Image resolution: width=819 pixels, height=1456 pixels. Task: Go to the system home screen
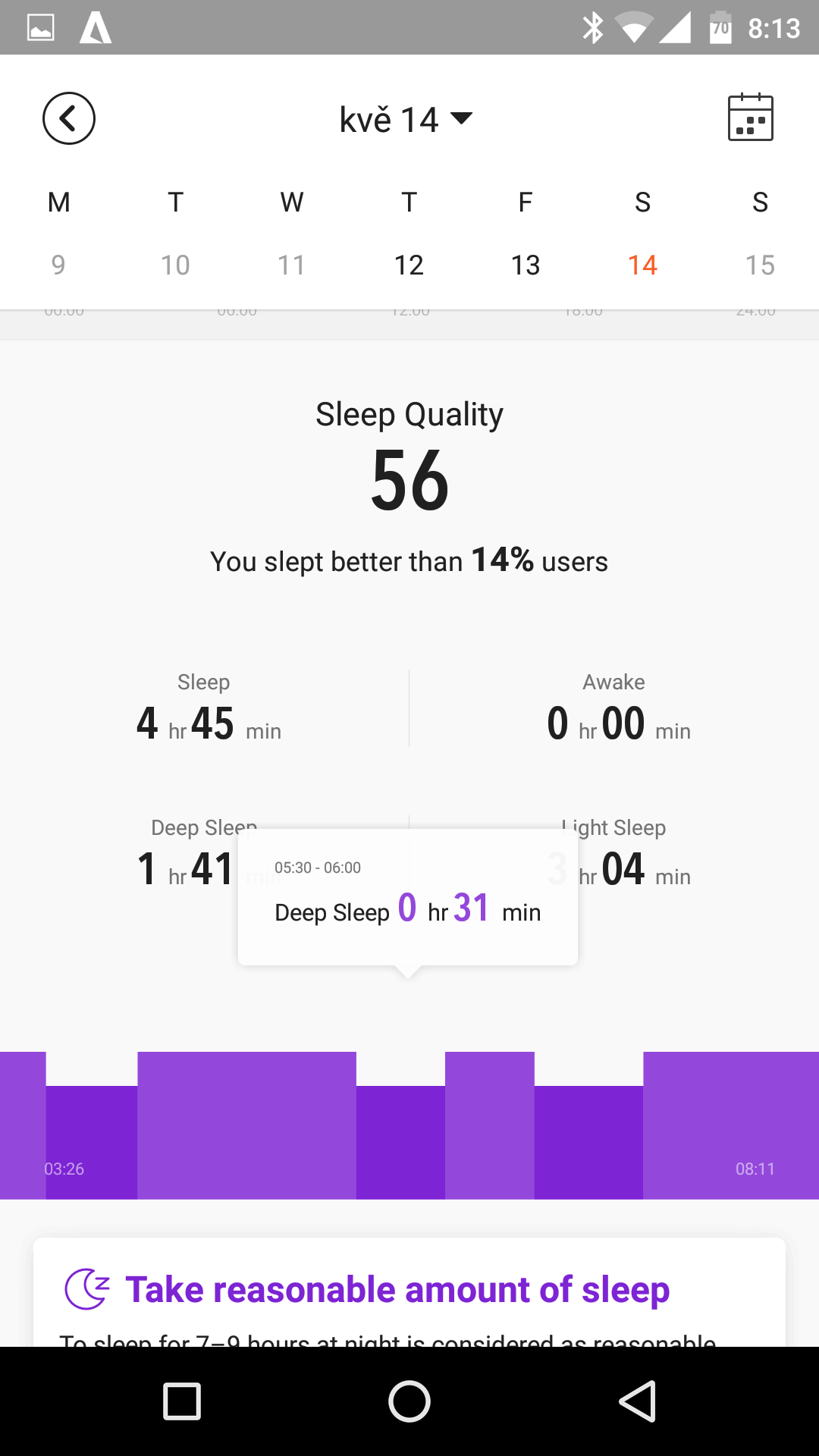(x=409, y=1401)
